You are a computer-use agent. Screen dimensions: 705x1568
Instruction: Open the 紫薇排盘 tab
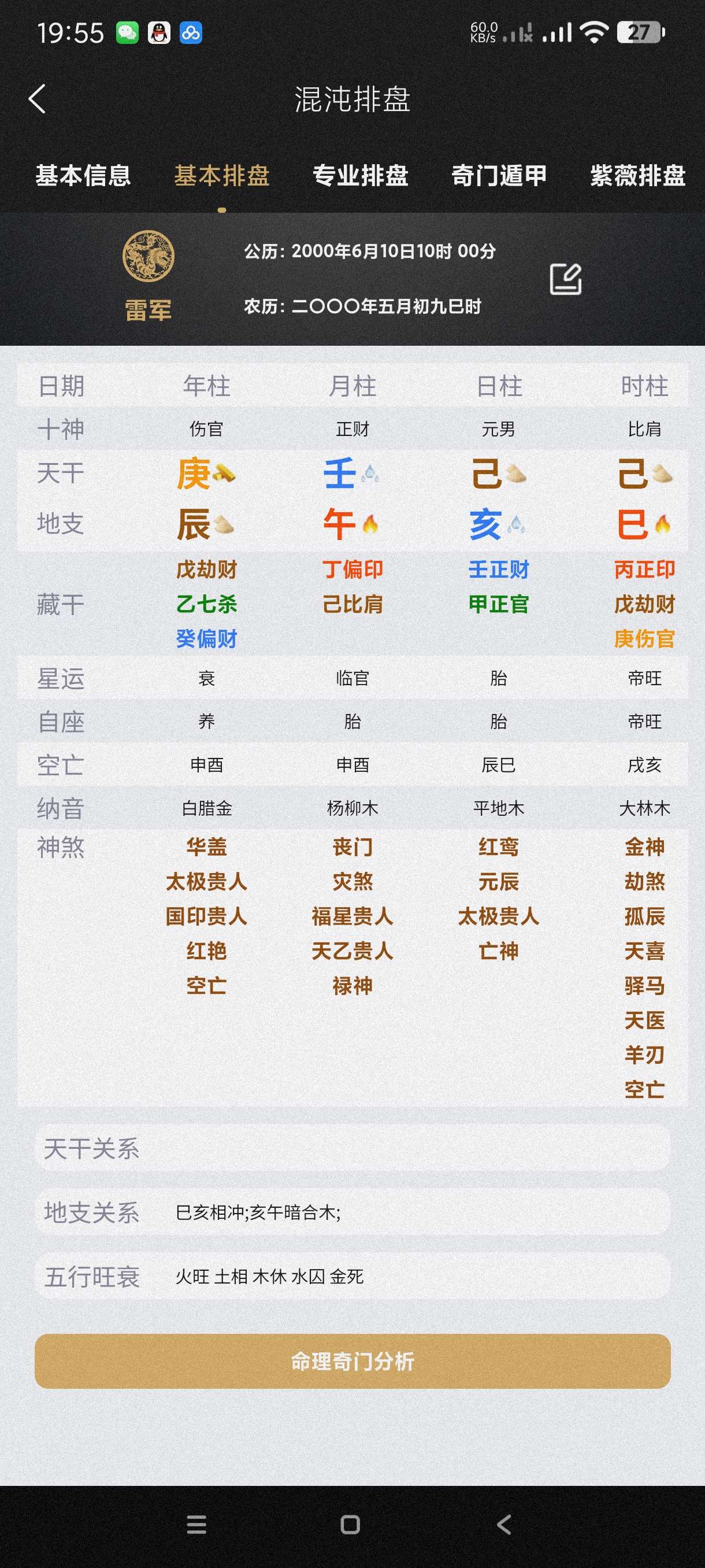coord(637,175)
